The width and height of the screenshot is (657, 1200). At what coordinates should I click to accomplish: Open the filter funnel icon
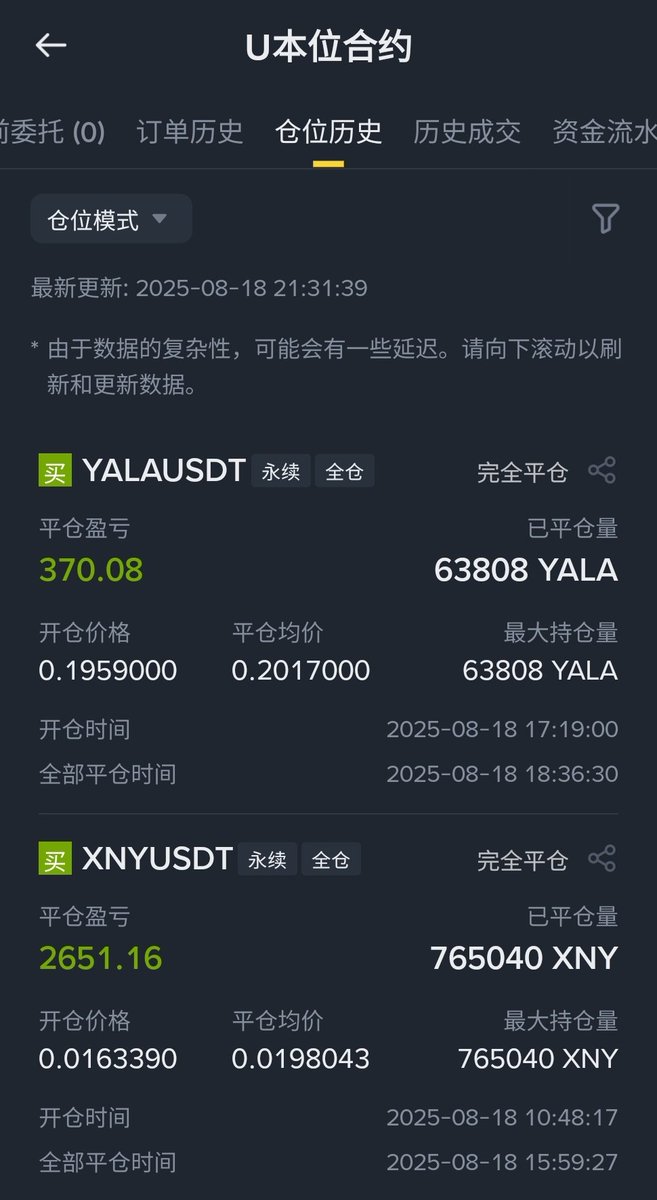pos(605,218)
